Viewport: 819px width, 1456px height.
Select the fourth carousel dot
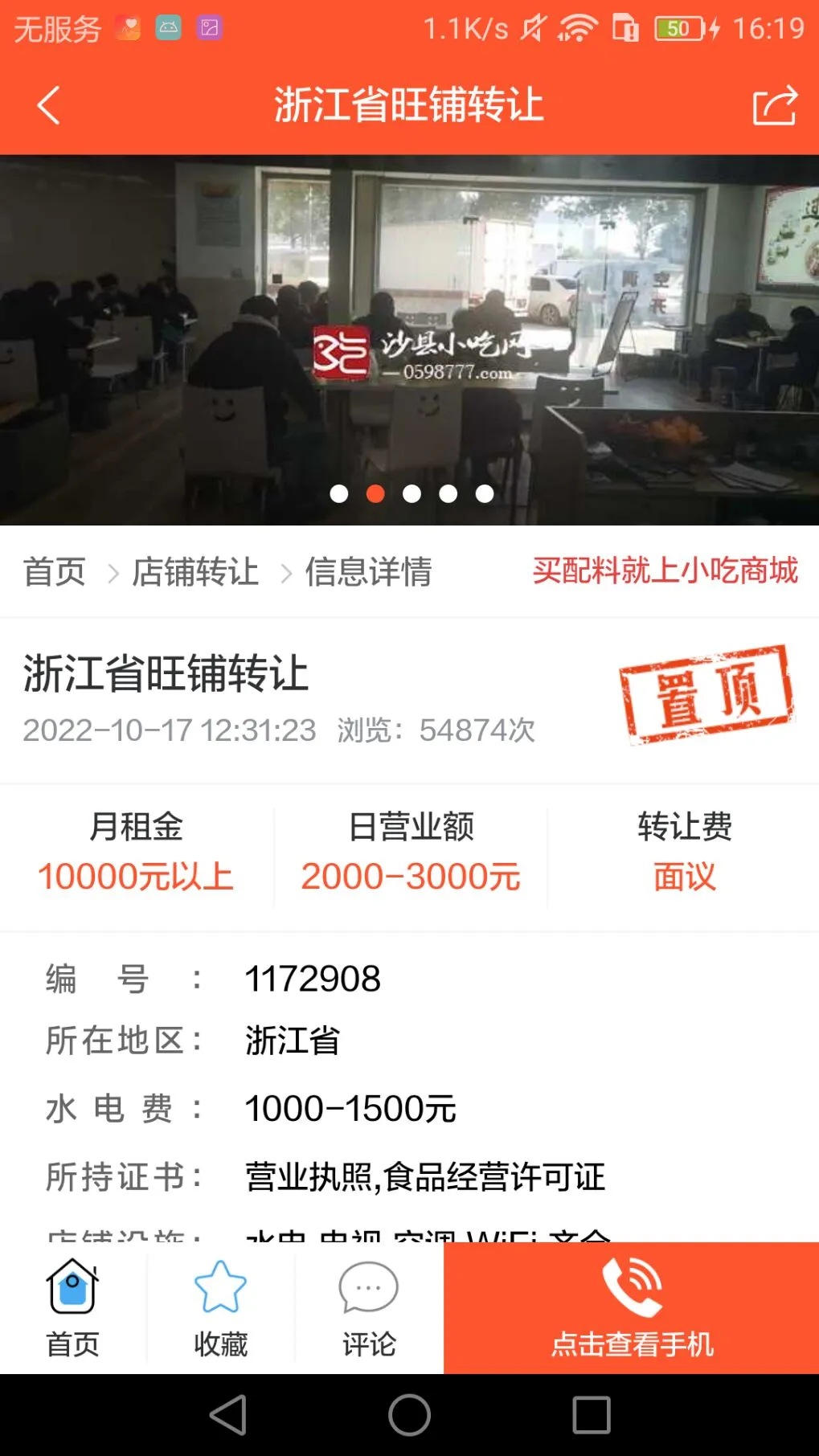(x=448, y=494)
